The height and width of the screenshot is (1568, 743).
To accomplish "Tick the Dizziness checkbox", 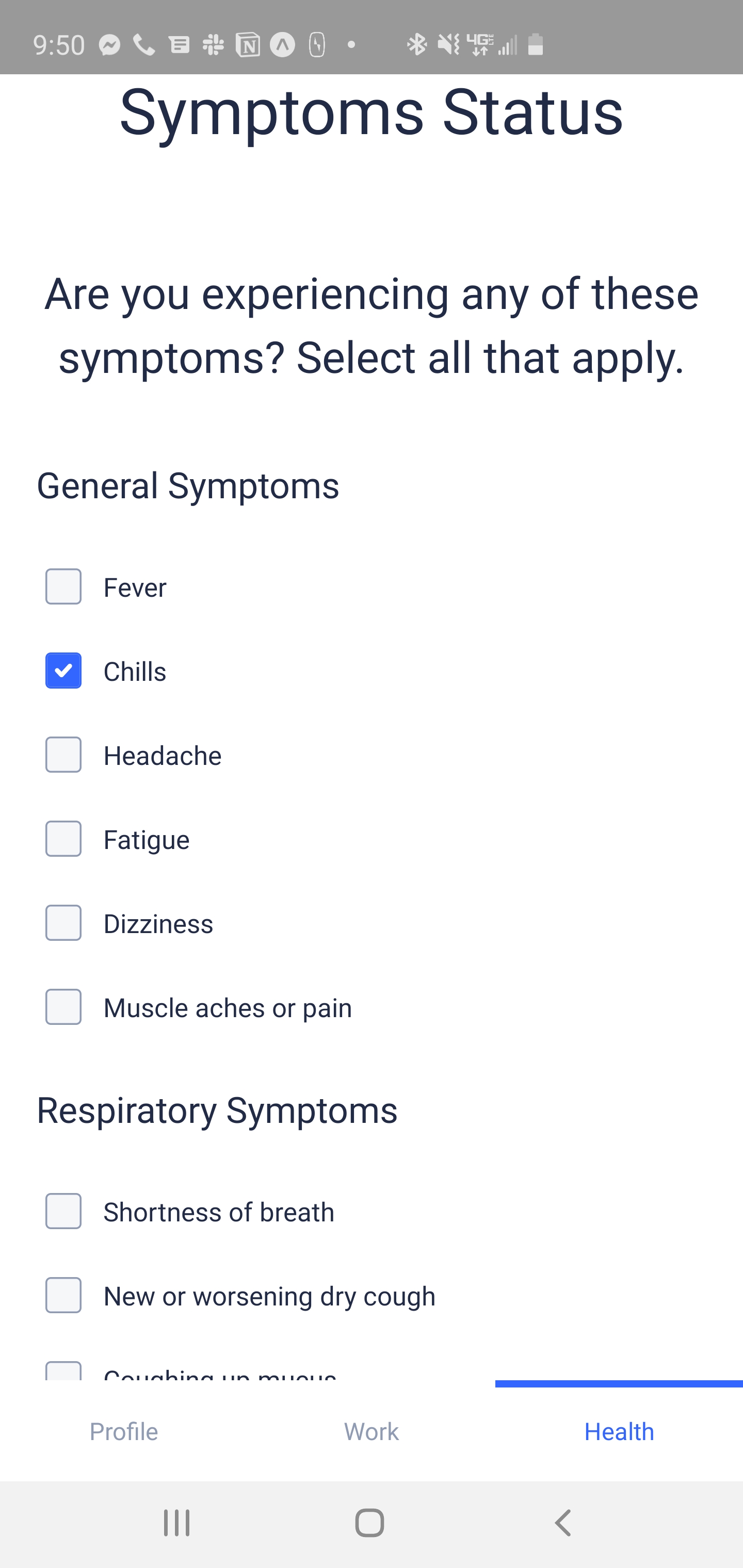I will pyautogui.click(x=63, y=923).
